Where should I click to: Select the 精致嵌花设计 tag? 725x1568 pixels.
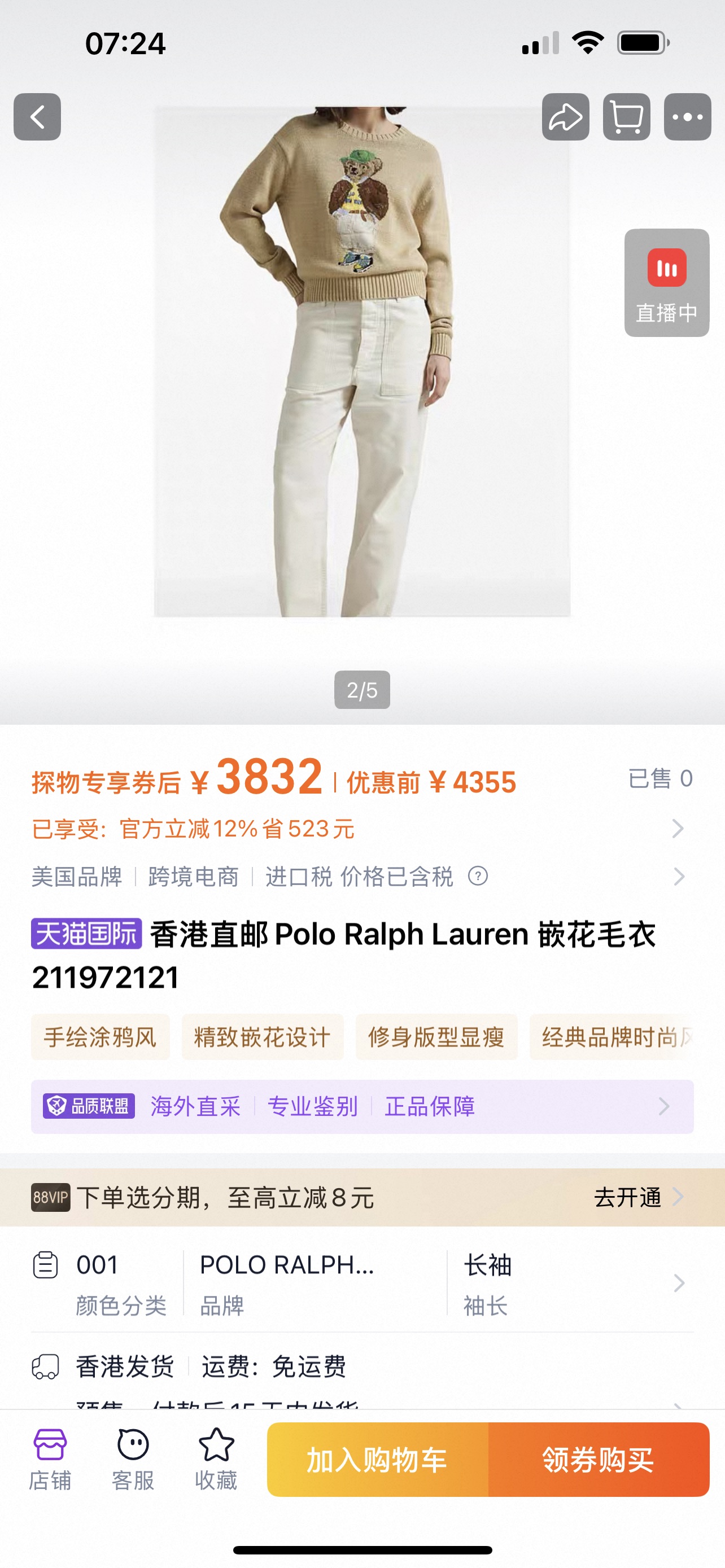point(263,1037)
